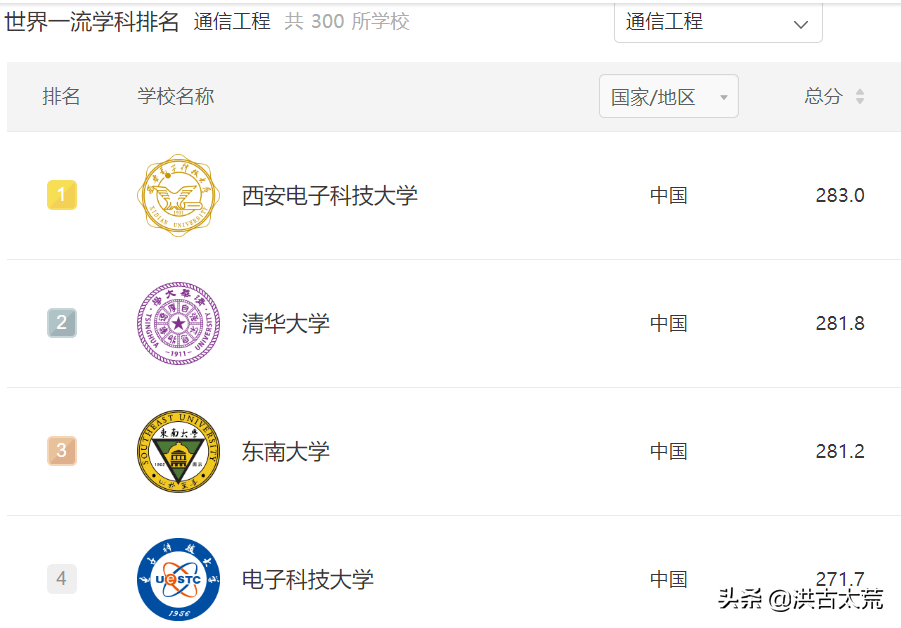Expand the 国家/地区 filter dropdown
This screenshot has width=901, height=628.
point(668,97)
